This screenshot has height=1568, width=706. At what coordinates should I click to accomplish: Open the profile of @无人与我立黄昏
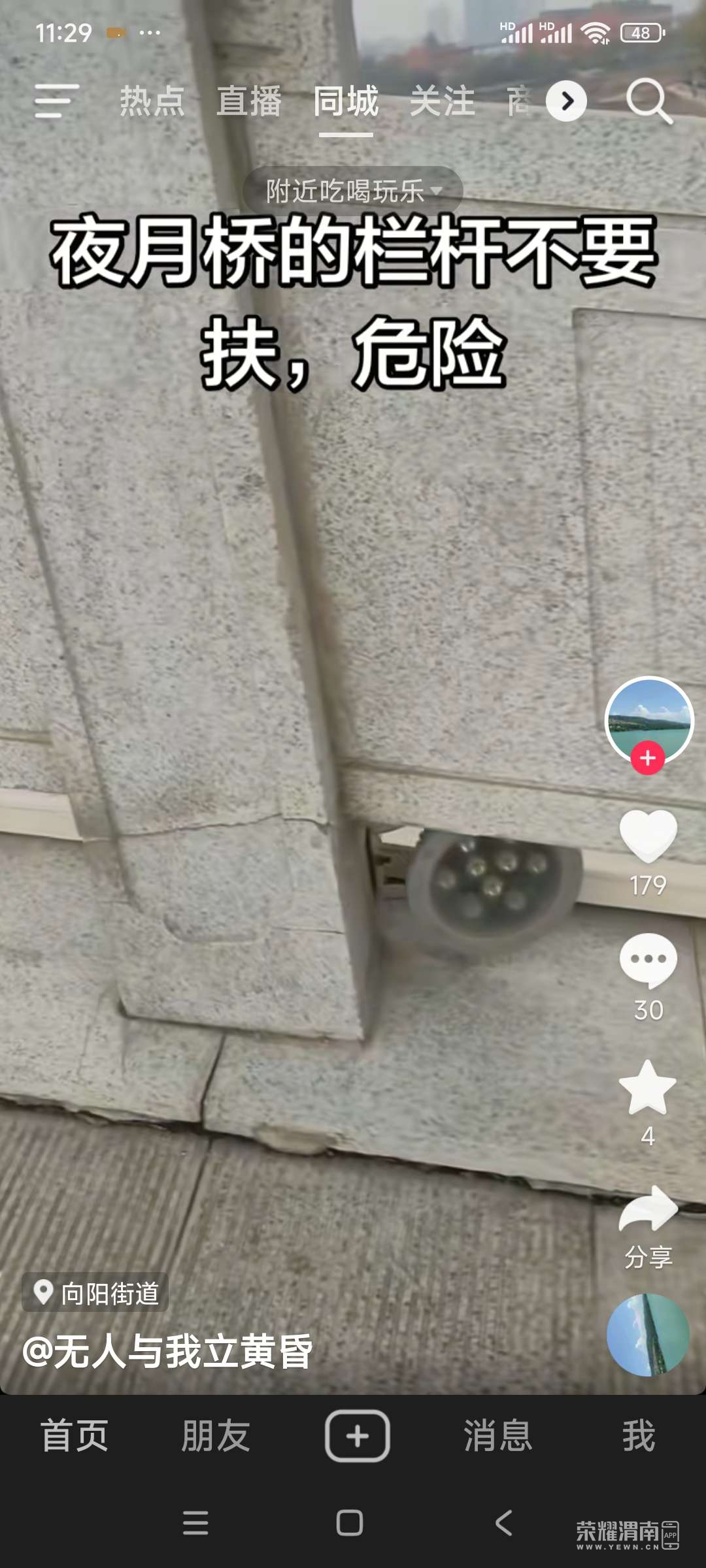[x=167, y=1351]
